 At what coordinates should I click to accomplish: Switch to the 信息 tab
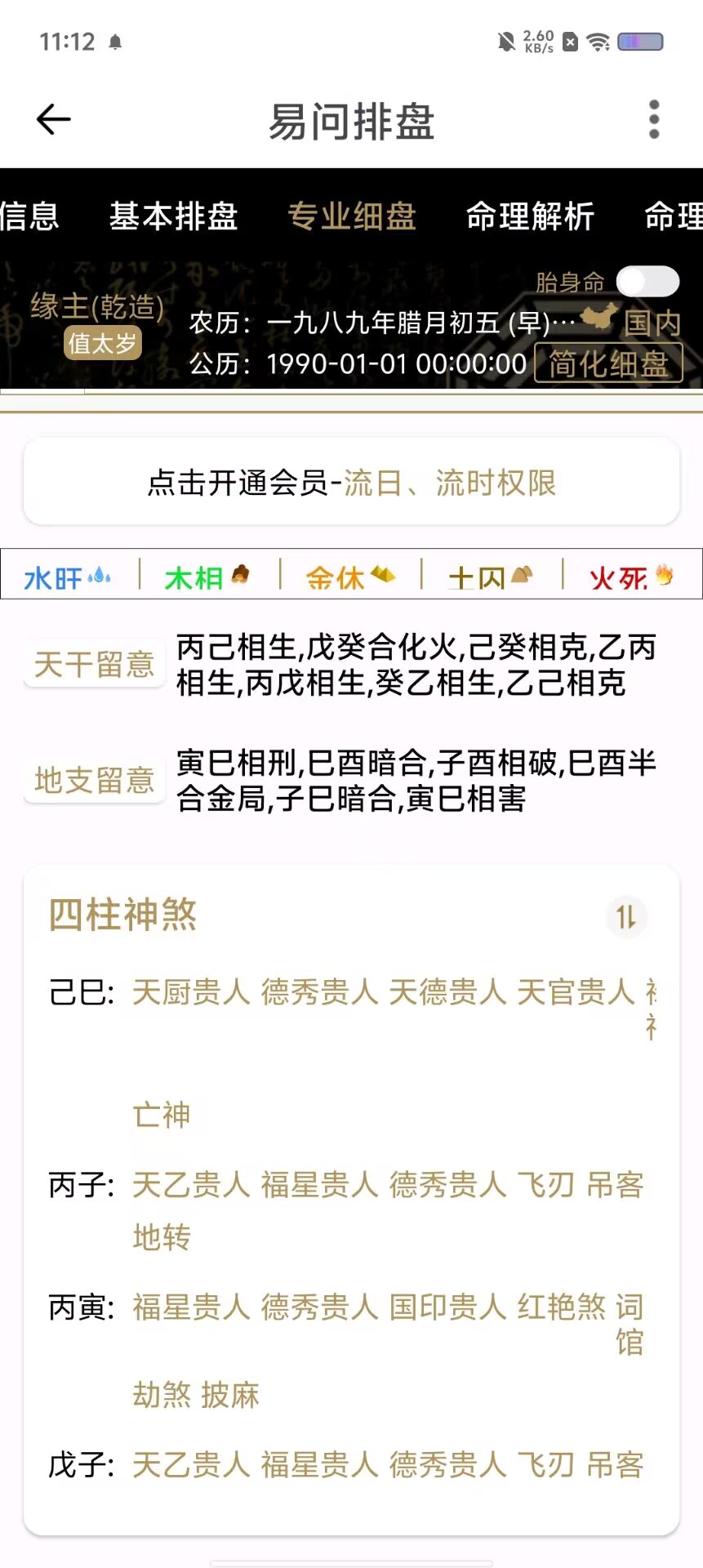(29, 216)
